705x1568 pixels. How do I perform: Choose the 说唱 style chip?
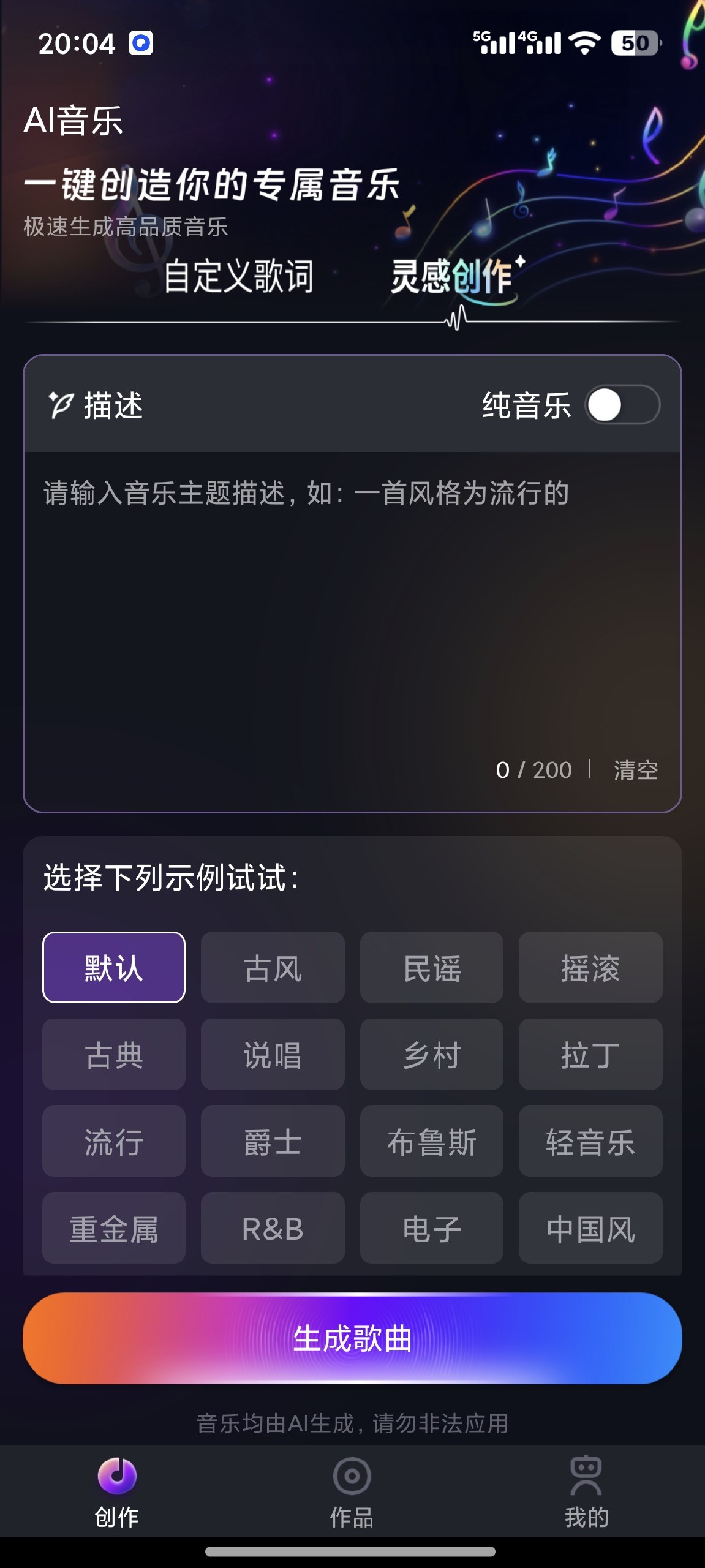[x=273, y=1055]
